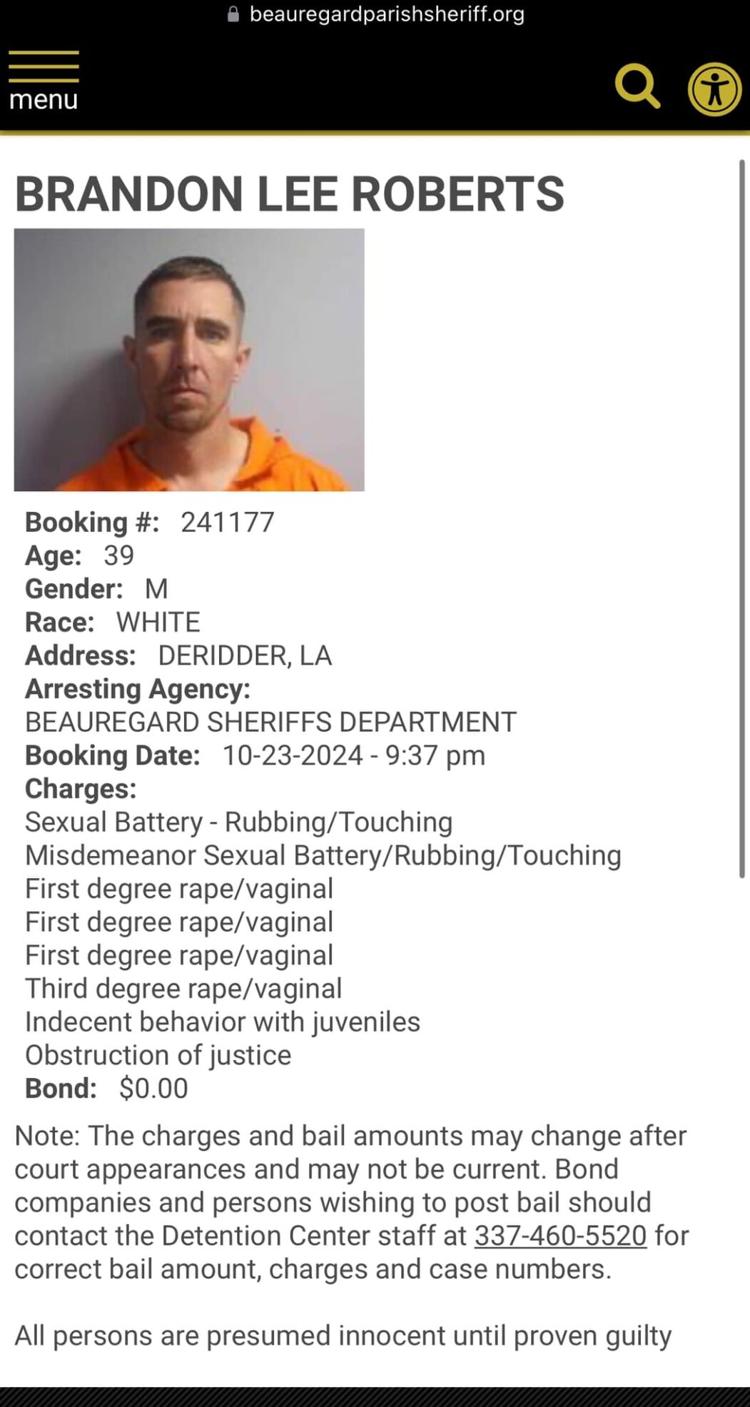The width and height of the screenshot is (750, 1407).
Task: Click the 'menu' text label
Action: coord(43,99)
